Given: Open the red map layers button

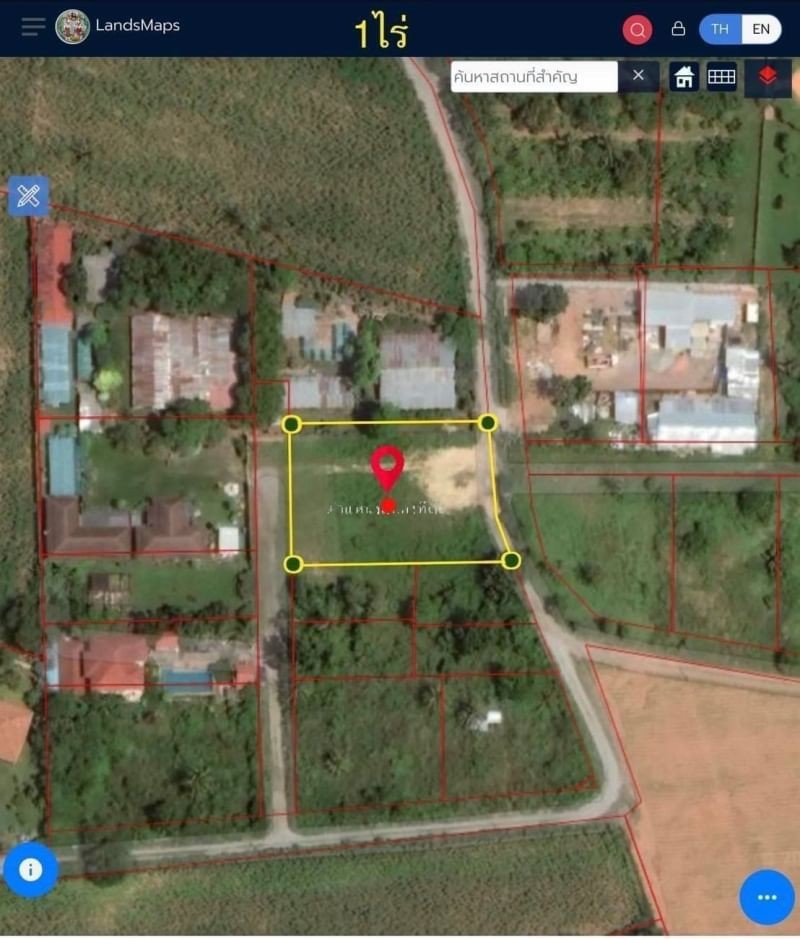Looking at the screenshot, I should pyautogui.click(x=767, y=77).
